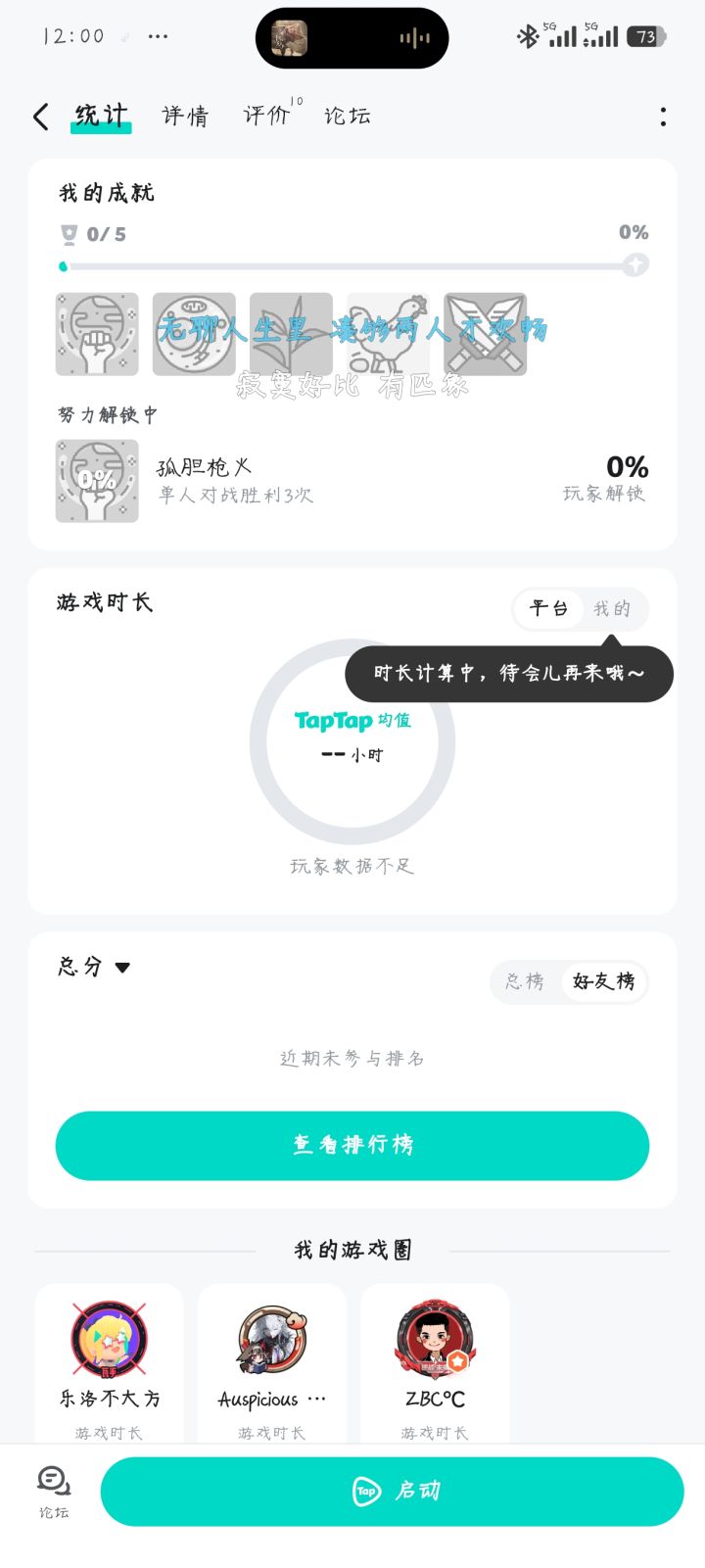Viewport: 705px width, 1568px height.
Task: Open ZBC°C's profile avatar
Action: [435, 1339]
